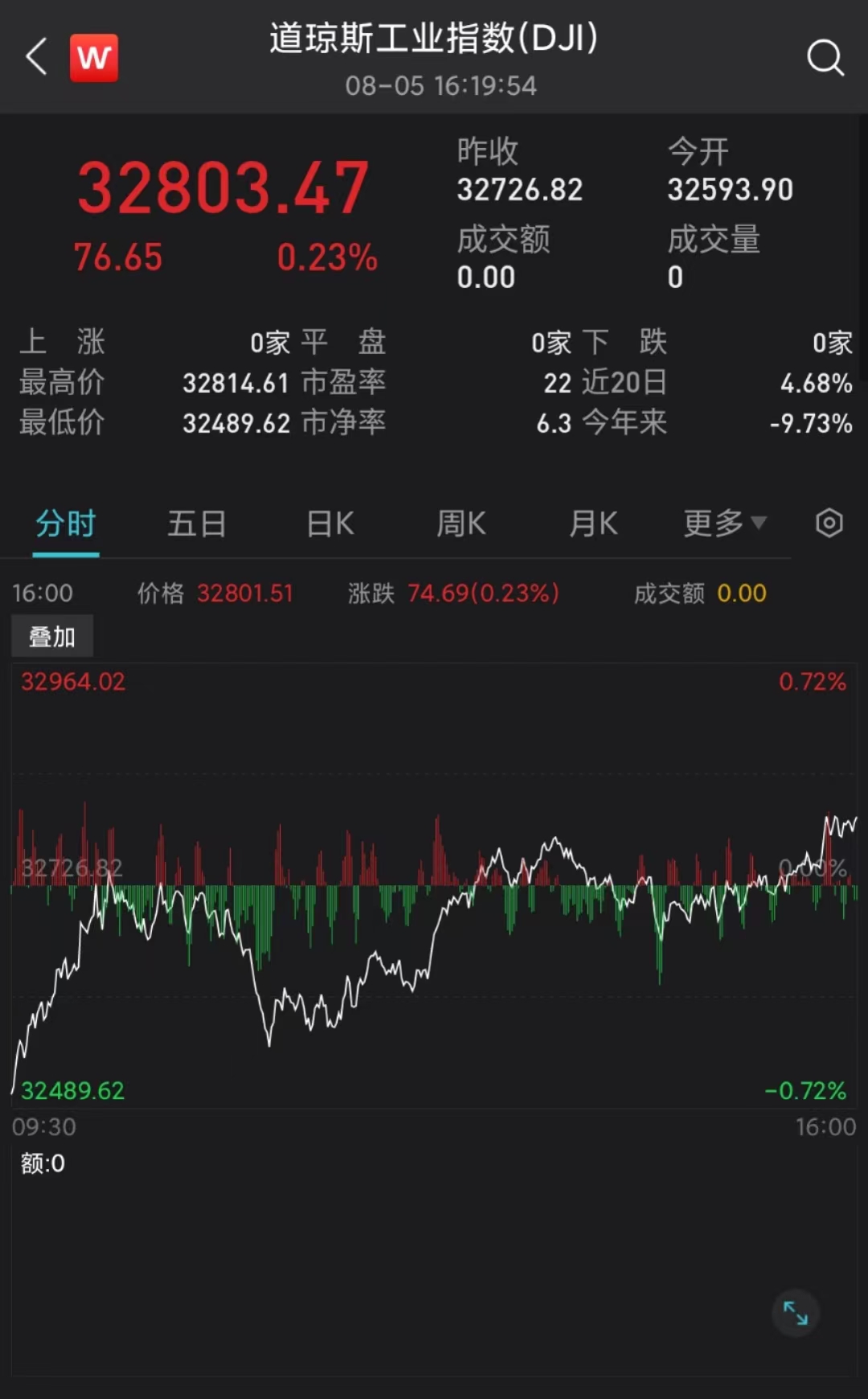
Task: Switch to the 日K chart tab
Action: (330, 524)
